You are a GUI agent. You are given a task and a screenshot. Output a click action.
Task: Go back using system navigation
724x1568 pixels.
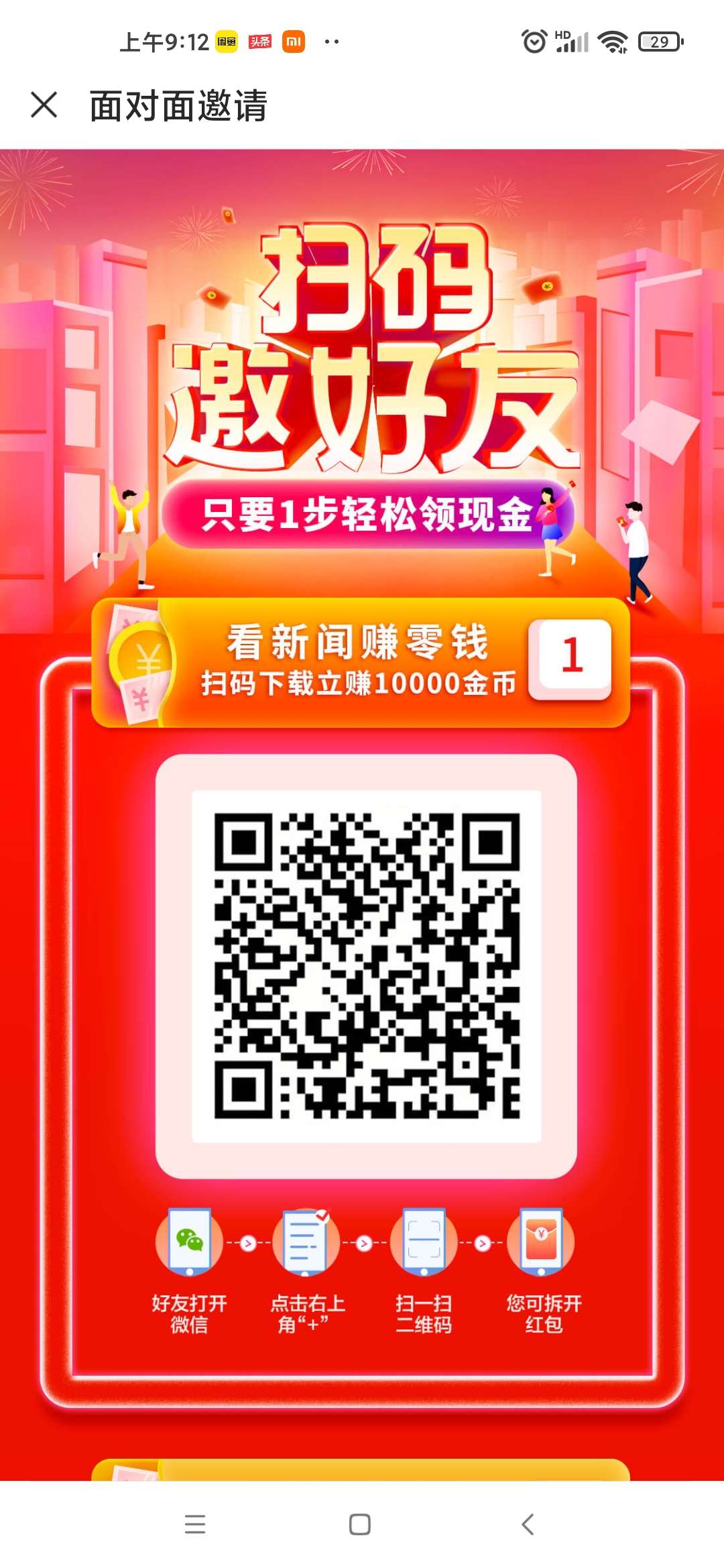click(528, 1524)
